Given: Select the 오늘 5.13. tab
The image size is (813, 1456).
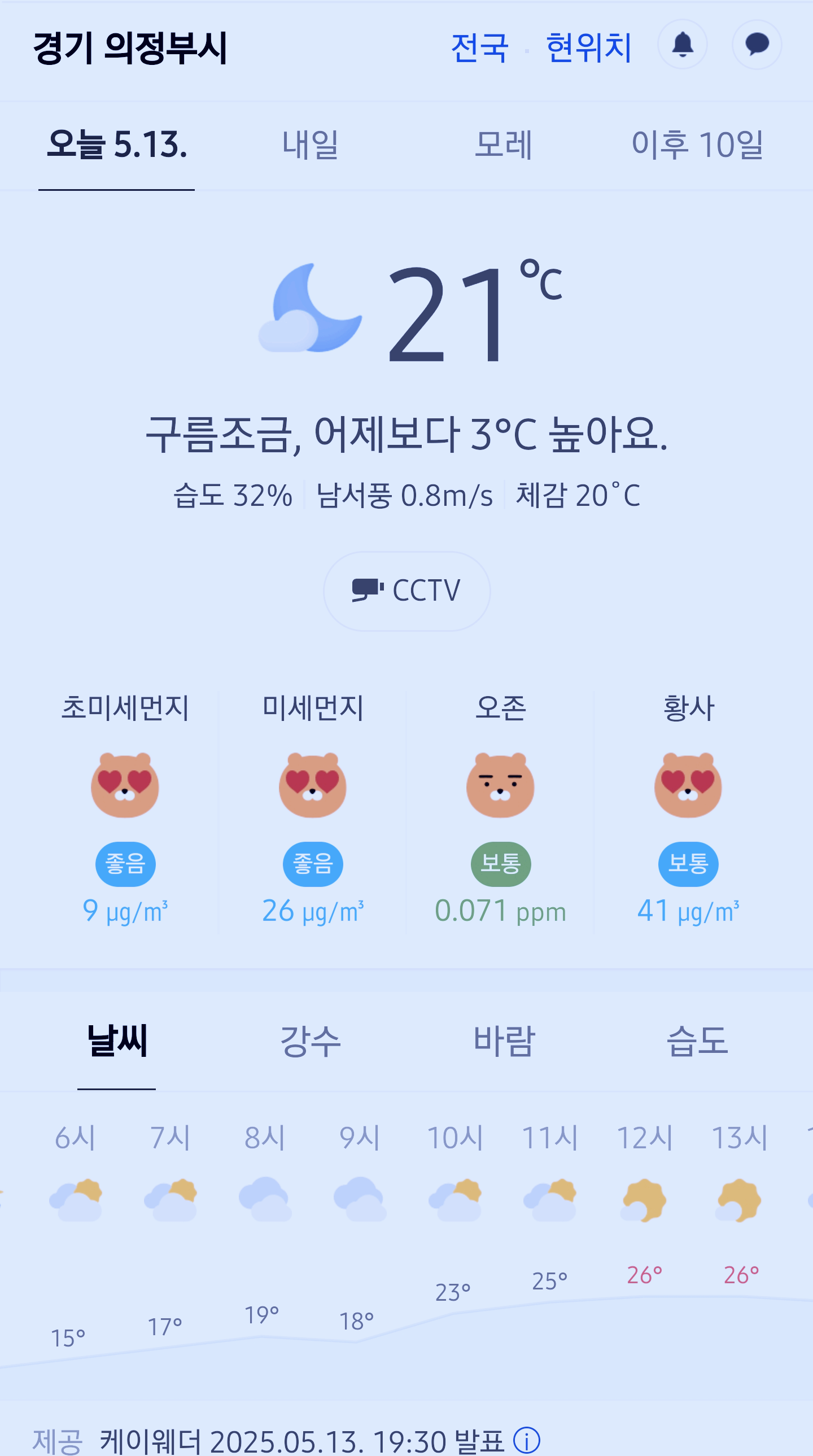Looking at the screenshot, I should (116, 145).
